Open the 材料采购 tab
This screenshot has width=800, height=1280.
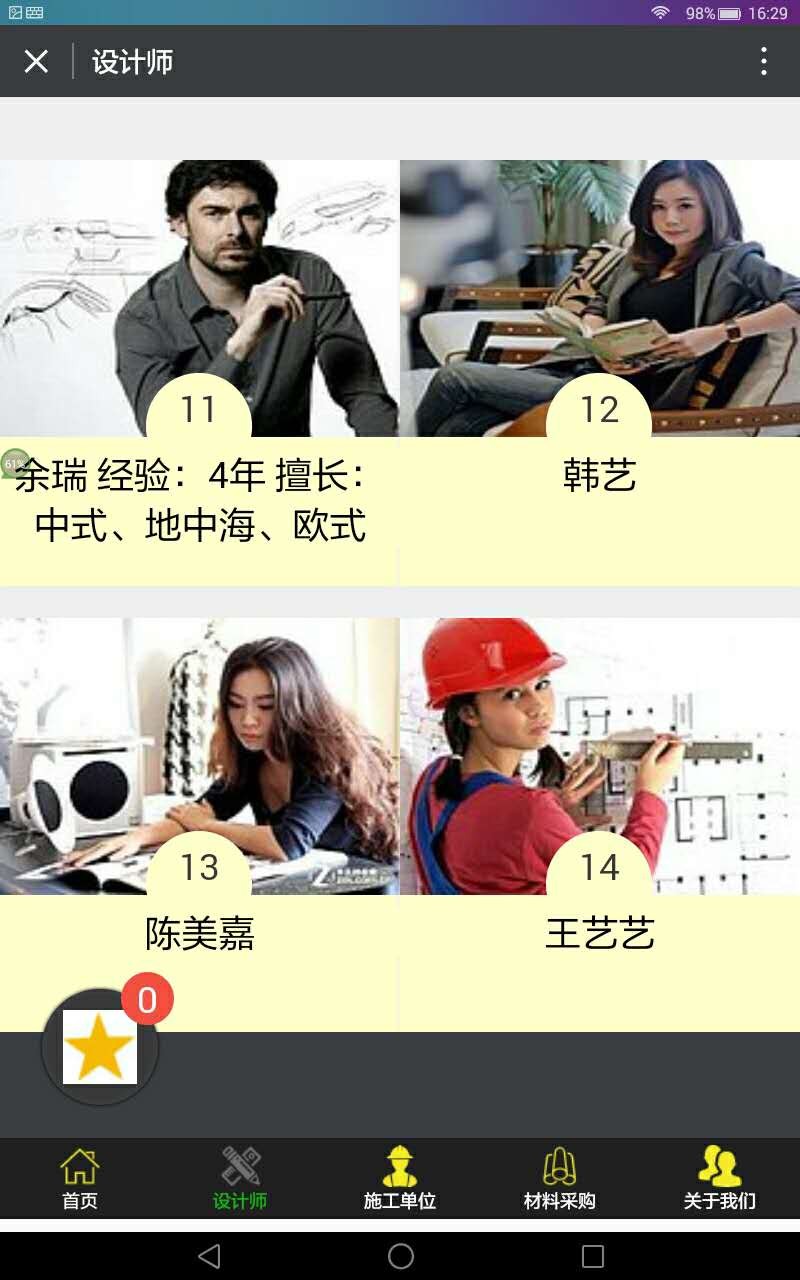coord(560,1178)
